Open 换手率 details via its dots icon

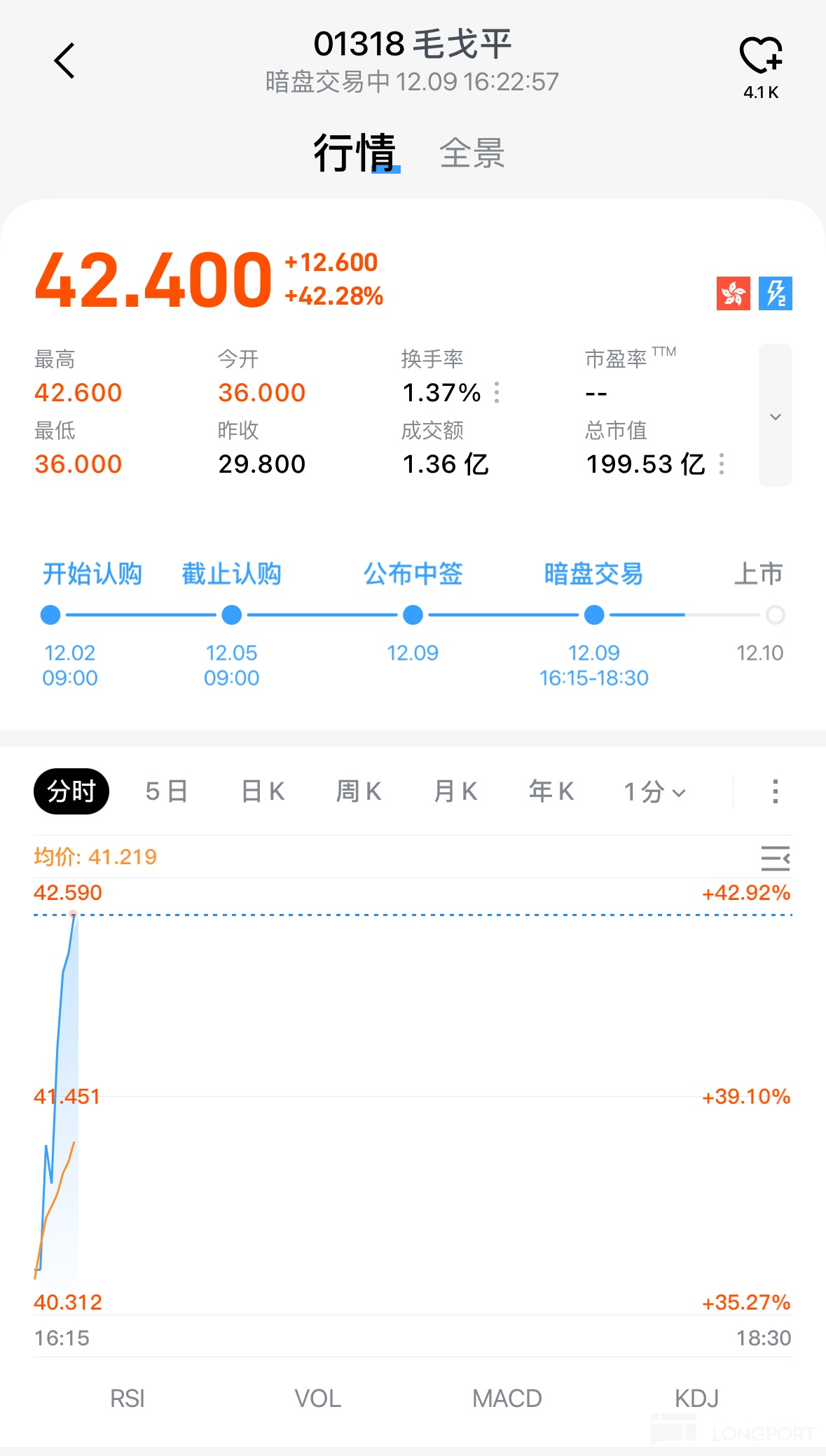(x=497, y=393)
